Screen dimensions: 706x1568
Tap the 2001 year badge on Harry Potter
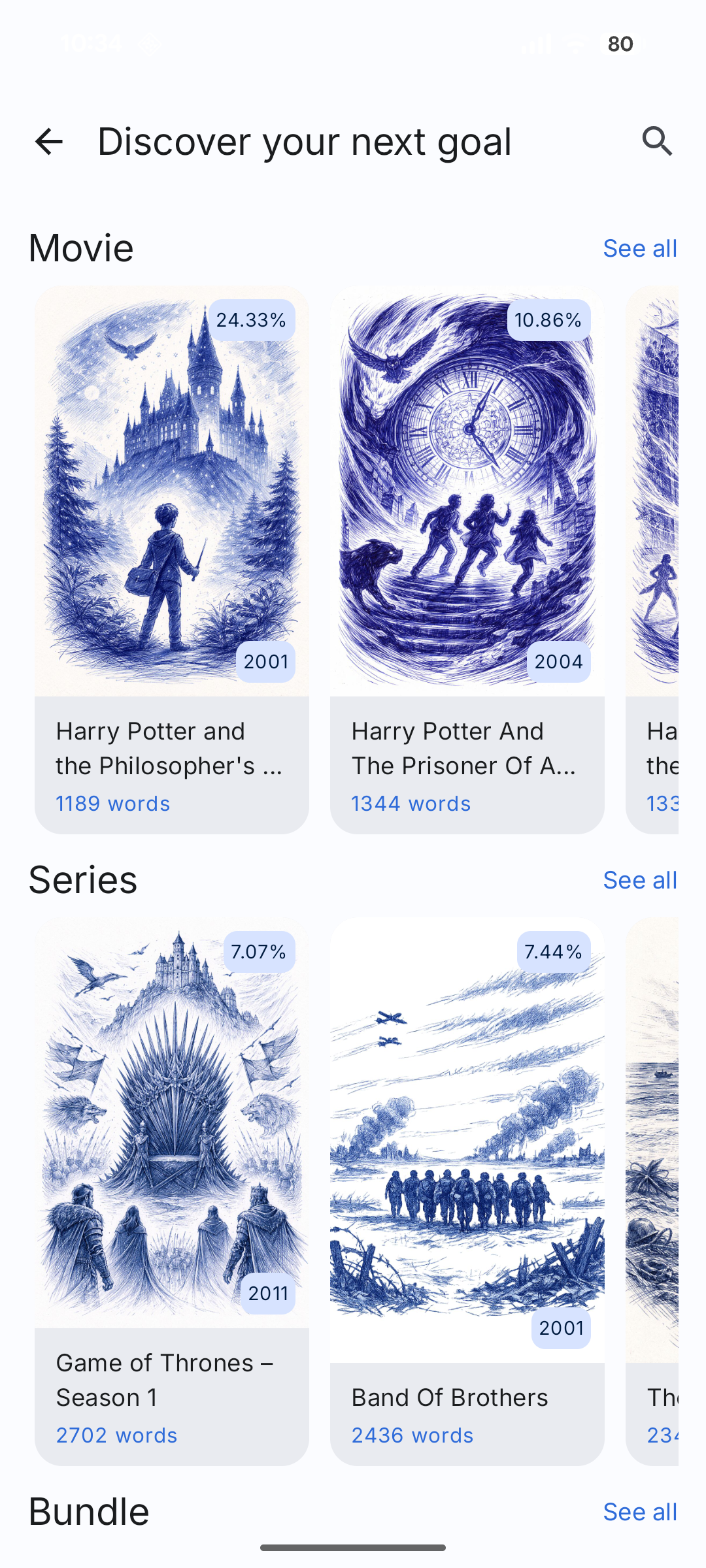point(266,661)
